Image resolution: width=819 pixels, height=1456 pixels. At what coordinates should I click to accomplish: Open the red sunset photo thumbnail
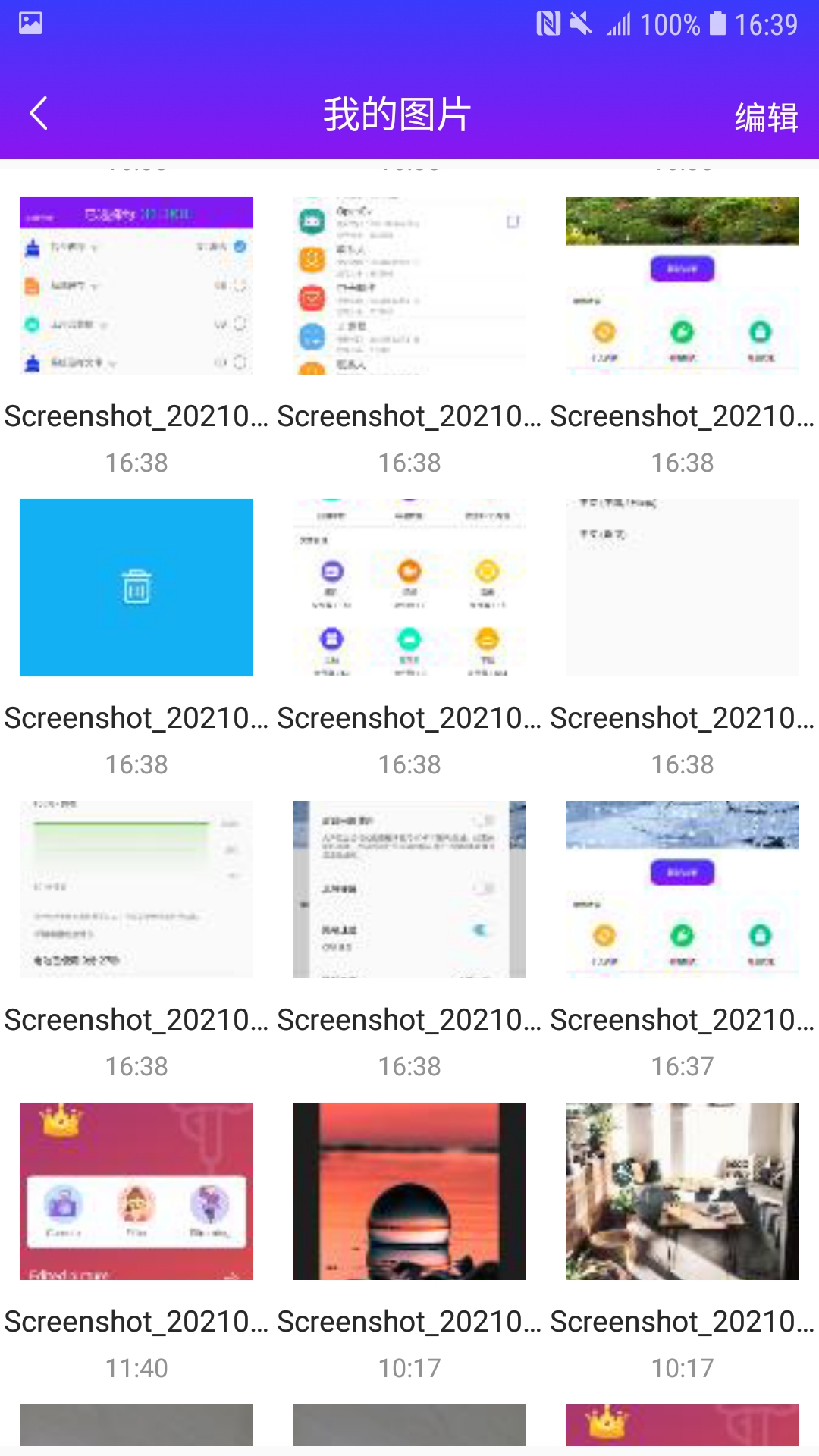tap(409, 1191)
